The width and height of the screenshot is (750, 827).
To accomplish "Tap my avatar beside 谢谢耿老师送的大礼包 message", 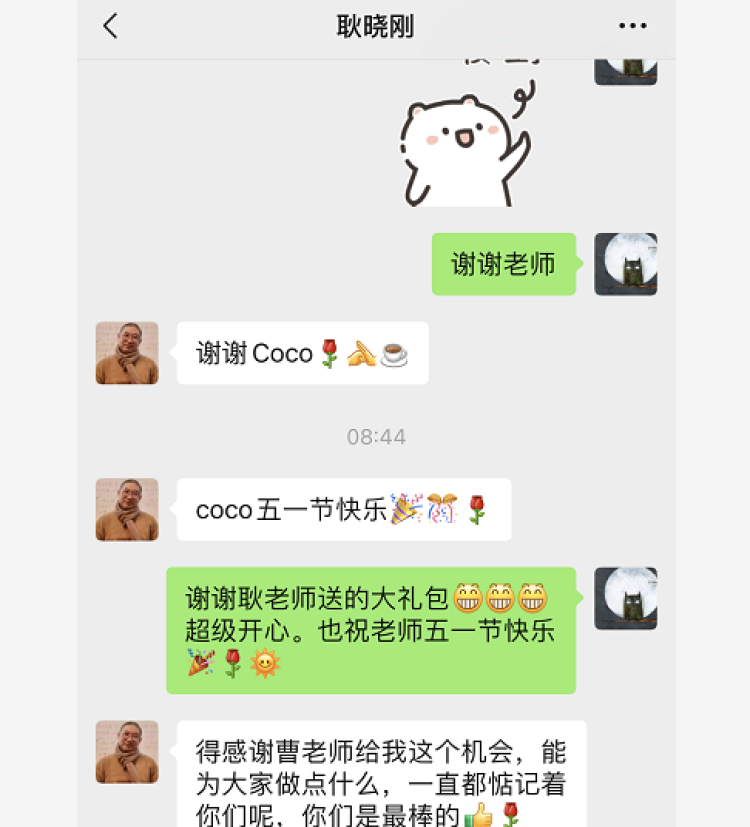I will tap(625, 598).
